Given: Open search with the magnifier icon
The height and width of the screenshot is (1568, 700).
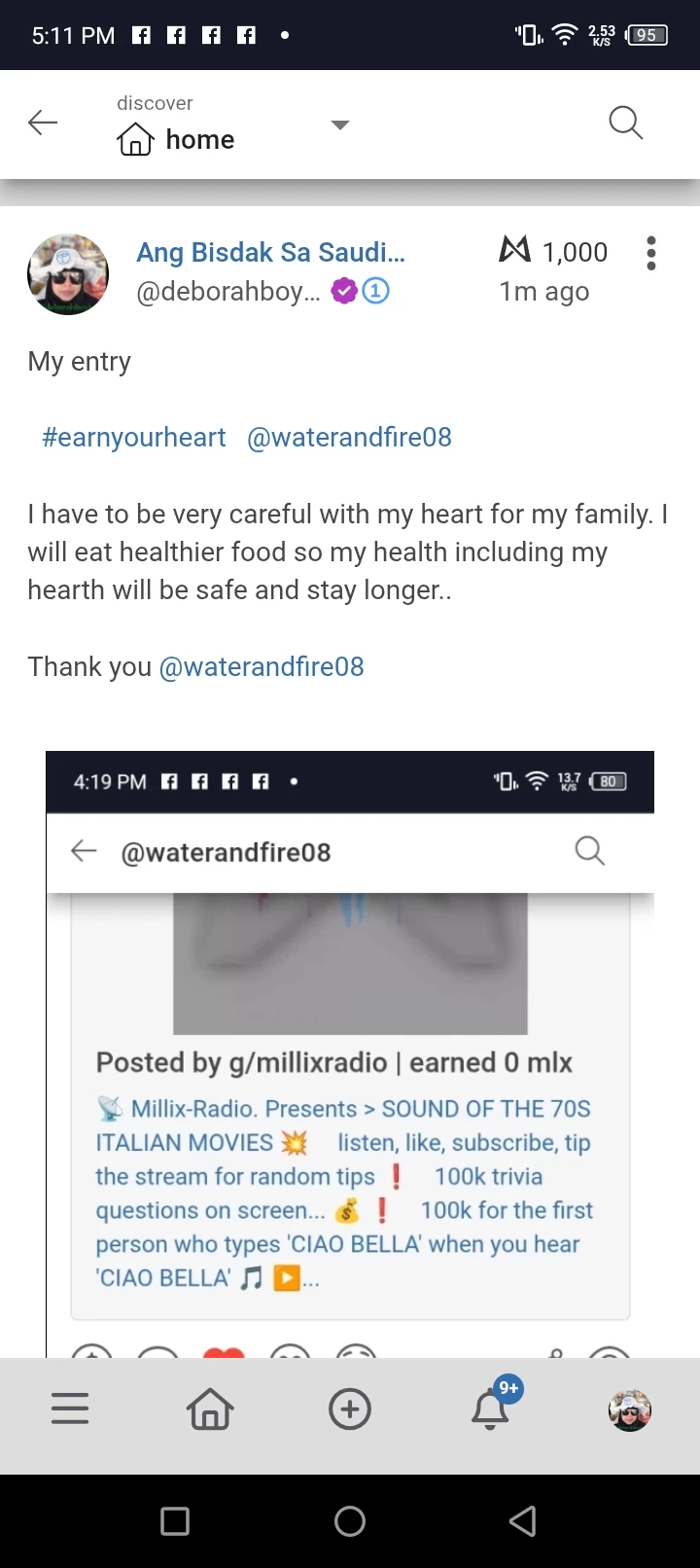Looking at the screenshot, I should [x=625, y=123].
